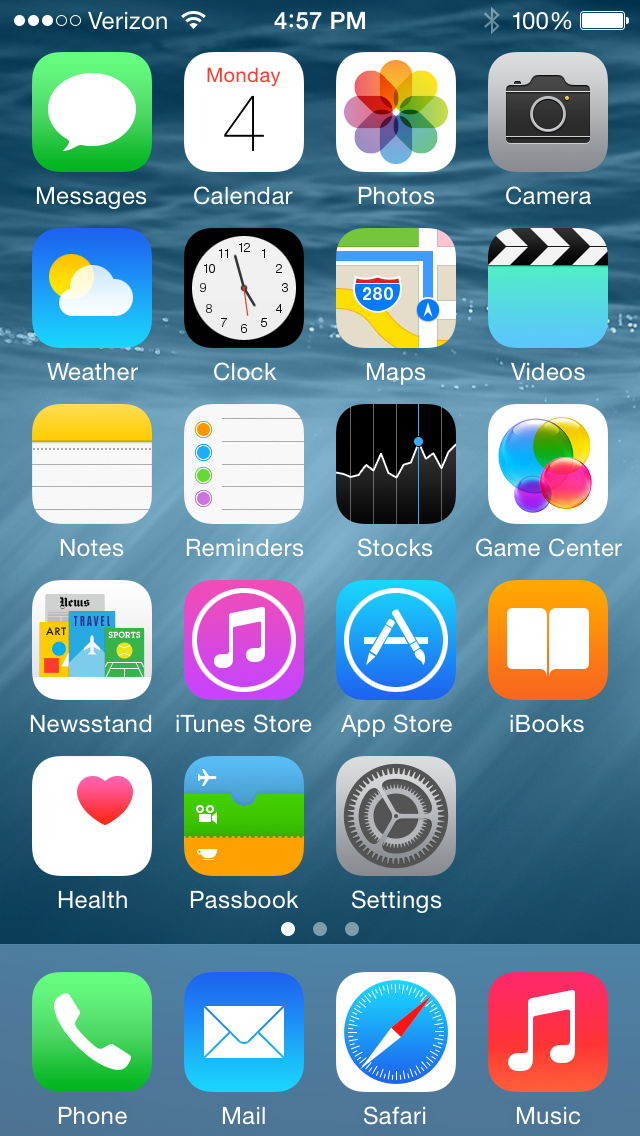
Task: Open the Clock app
Action: tap(244, 288)
